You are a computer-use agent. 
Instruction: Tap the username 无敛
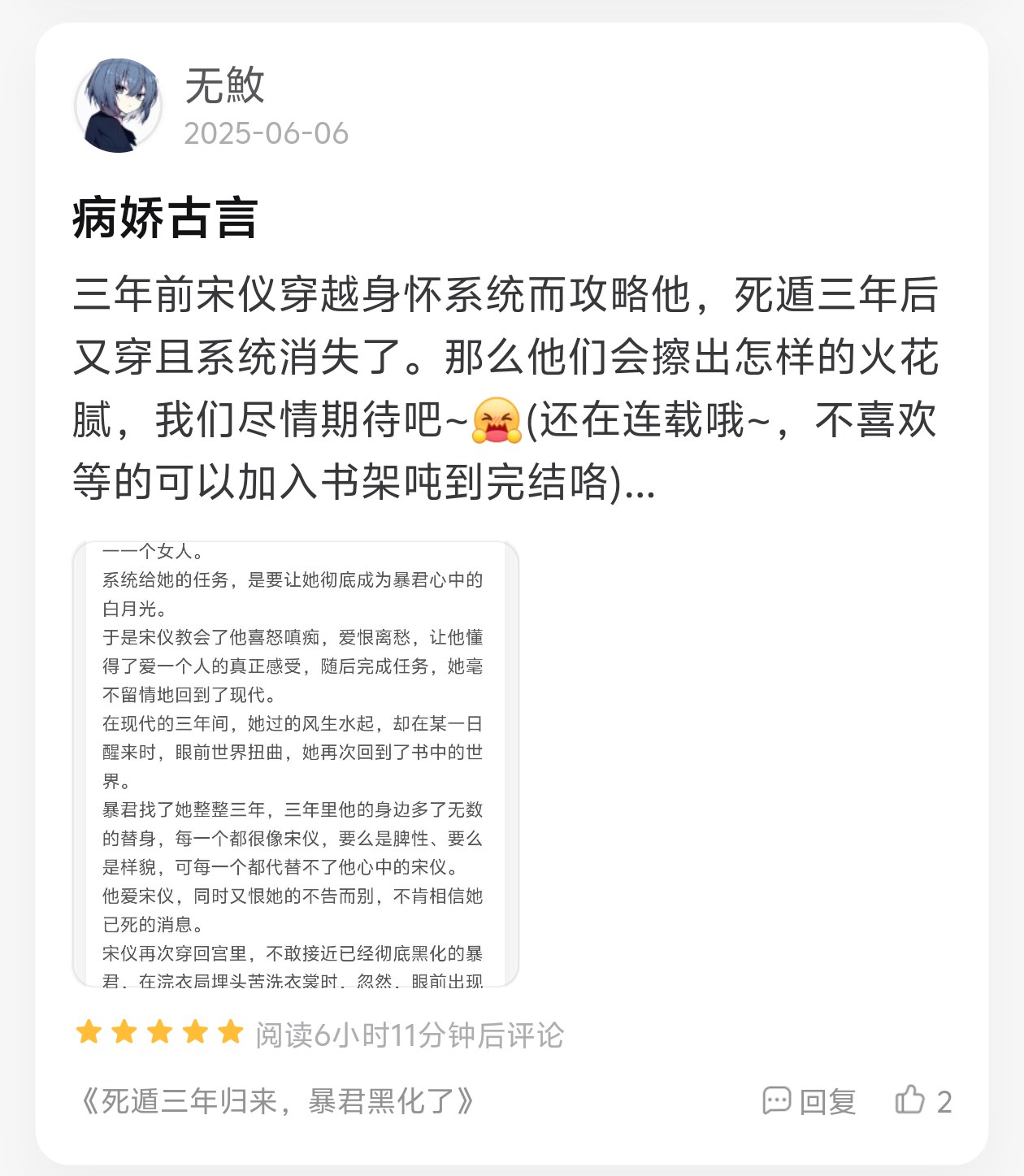pyautogui.click(x=225, y=85)
